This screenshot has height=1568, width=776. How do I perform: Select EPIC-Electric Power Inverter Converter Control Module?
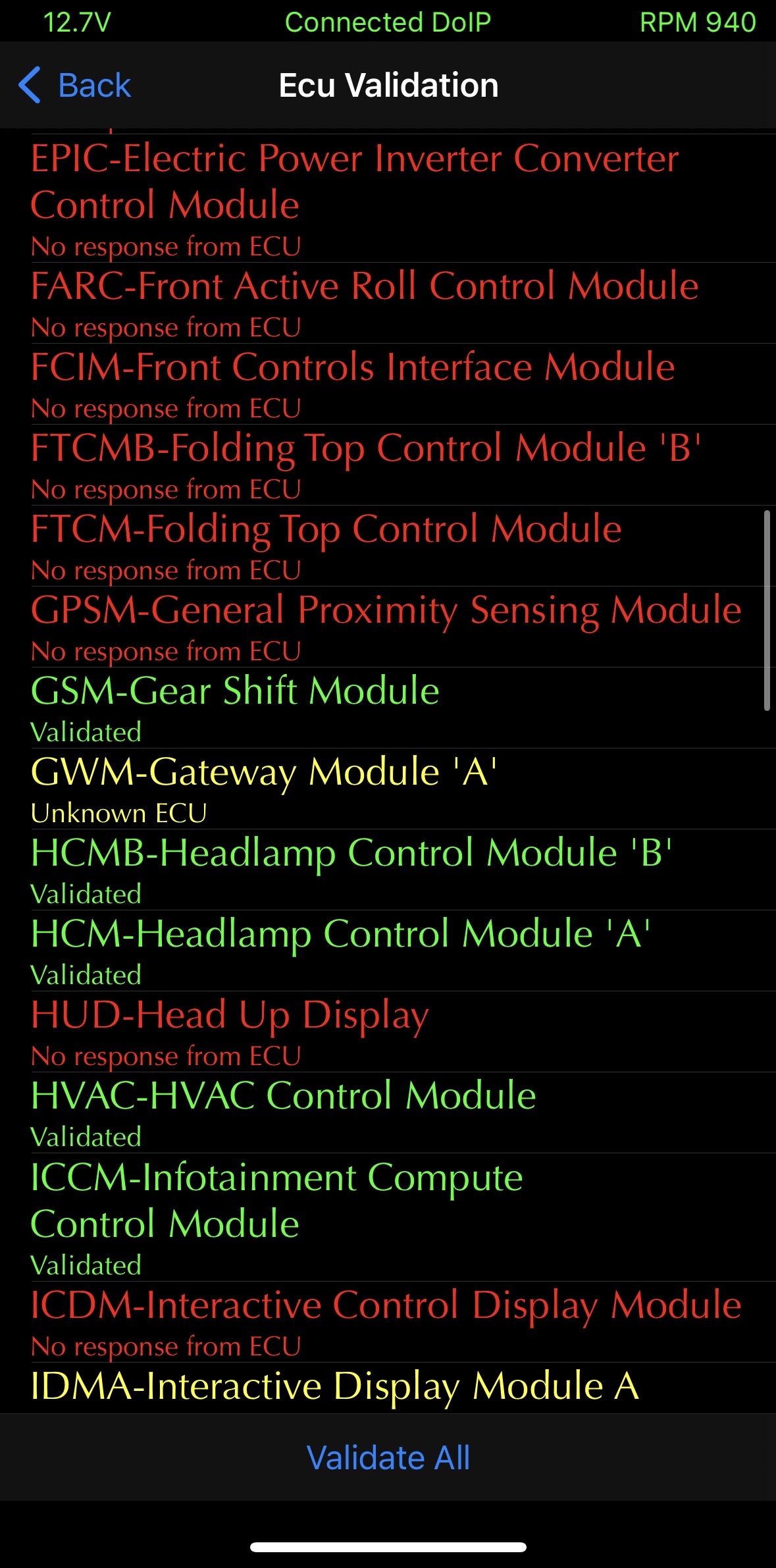(x=388, y=199)
